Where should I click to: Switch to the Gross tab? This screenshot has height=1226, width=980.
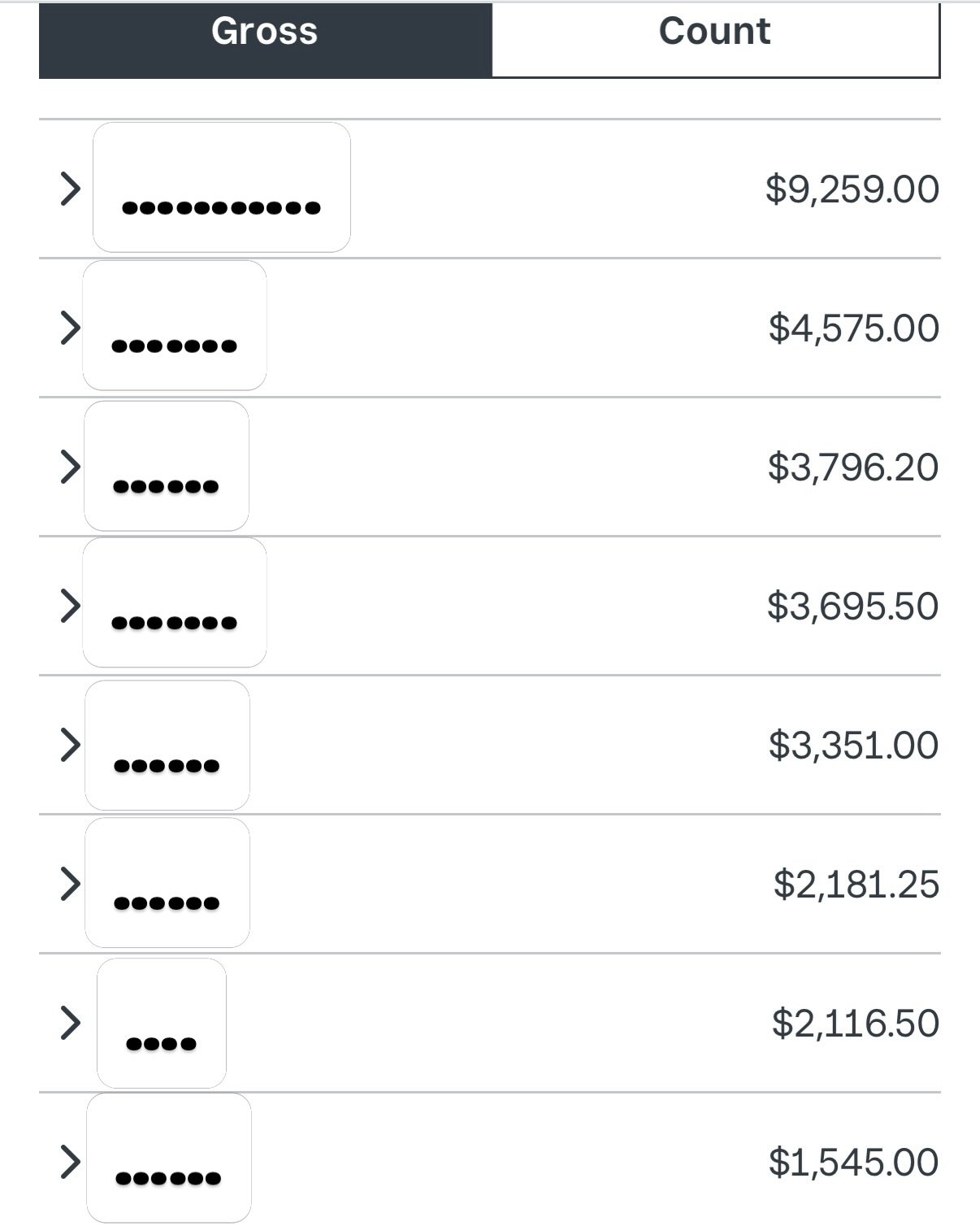[x=265, y=33]
